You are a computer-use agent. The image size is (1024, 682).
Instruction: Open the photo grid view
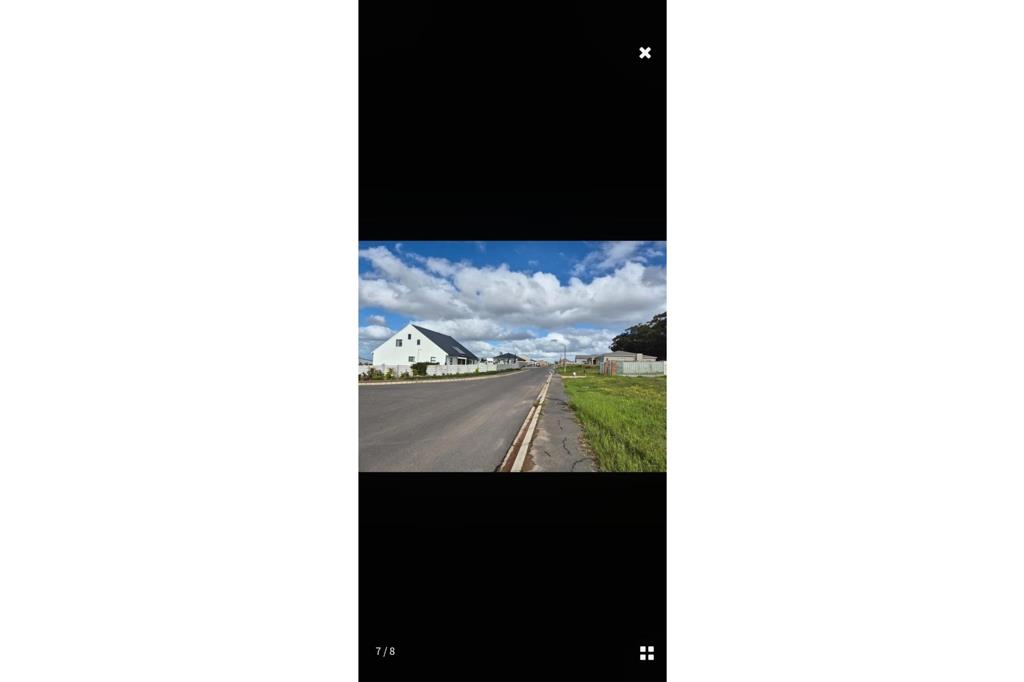coord(647,653)
